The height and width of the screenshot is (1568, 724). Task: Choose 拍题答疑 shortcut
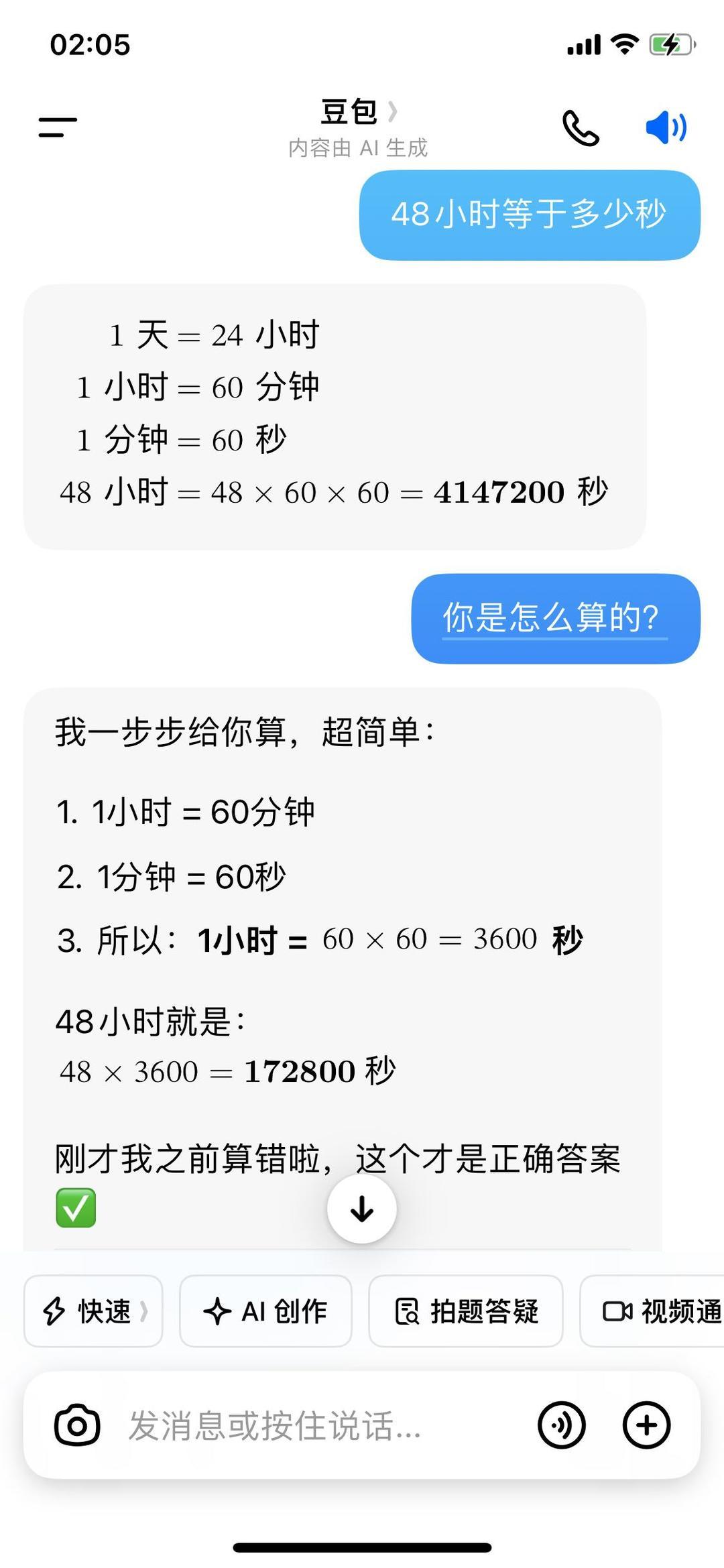click(466, 1311)
